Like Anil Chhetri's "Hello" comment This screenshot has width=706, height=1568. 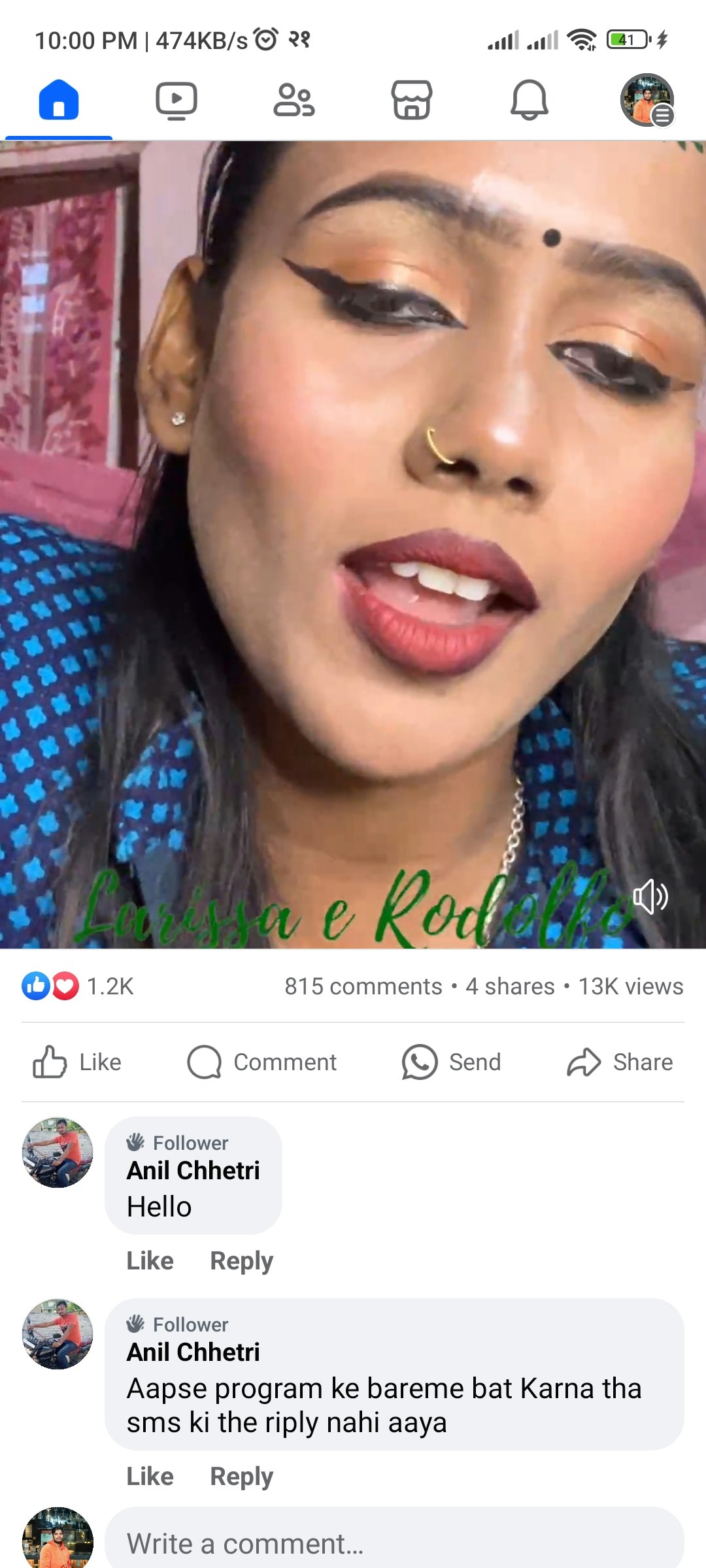pos(150,1260)
